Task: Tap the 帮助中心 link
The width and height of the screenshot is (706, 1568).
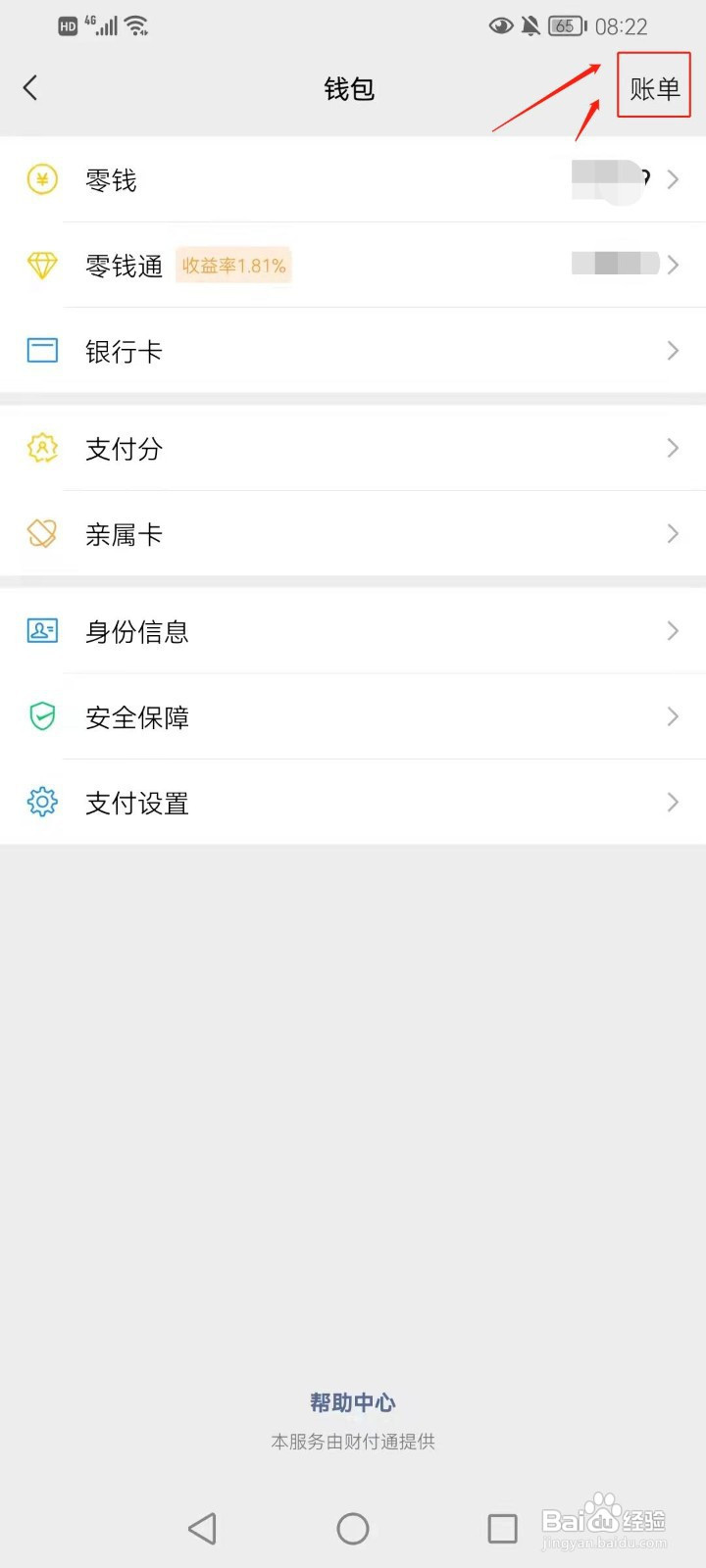Action: (x=353, y=1402)
